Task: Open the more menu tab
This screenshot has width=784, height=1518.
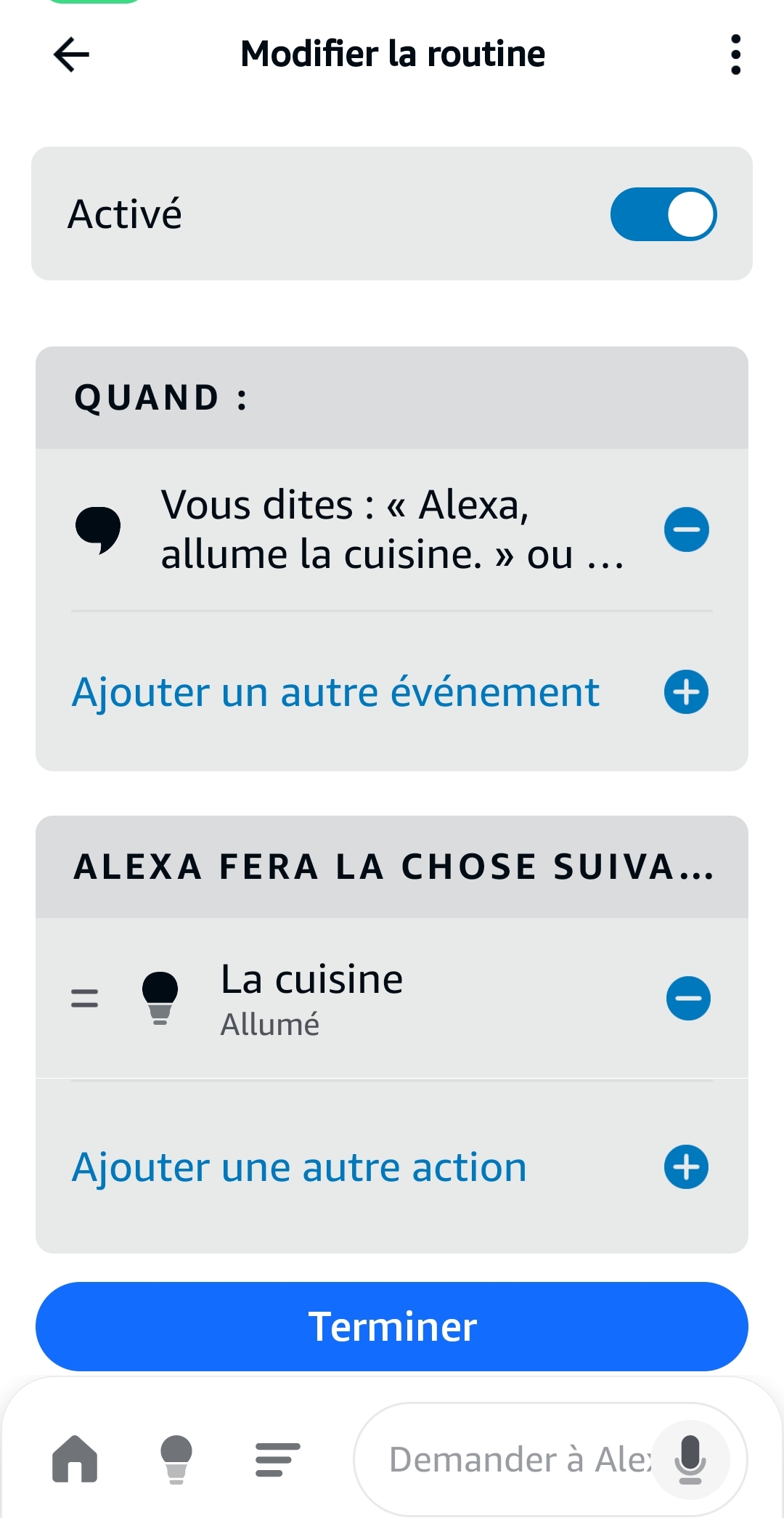Action: click(x=277, y=1459)
